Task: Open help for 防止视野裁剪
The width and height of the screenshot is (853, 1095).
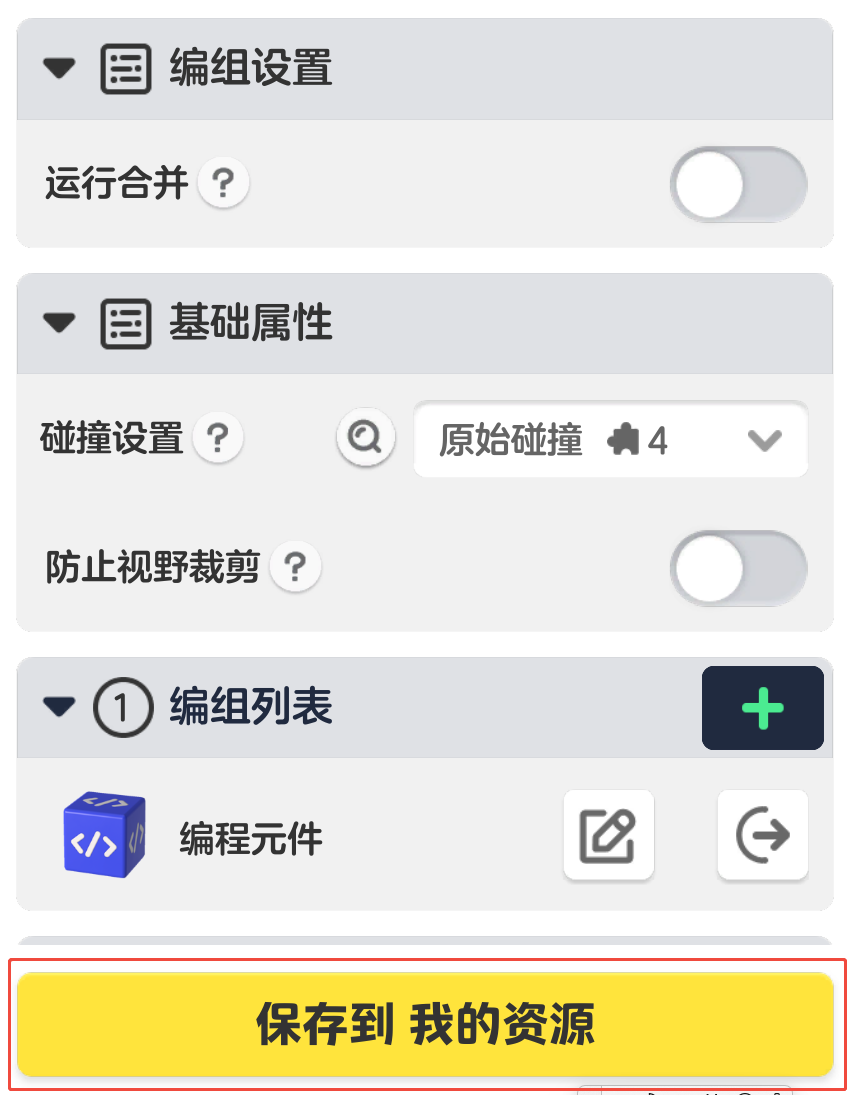Action: tap(295, 568)
